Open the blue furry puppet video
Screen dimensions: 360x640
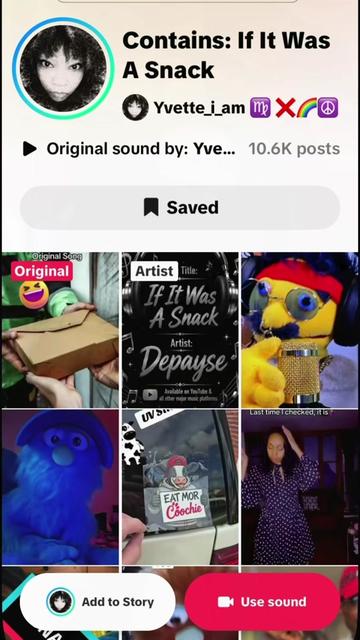60,487
